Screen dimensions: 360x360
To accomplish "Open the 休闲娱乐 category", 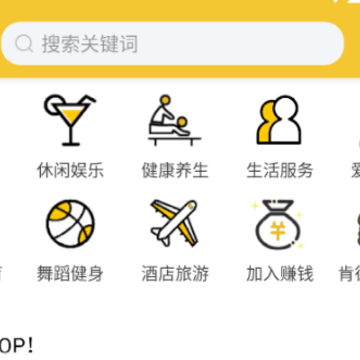I will click(70, 137).
